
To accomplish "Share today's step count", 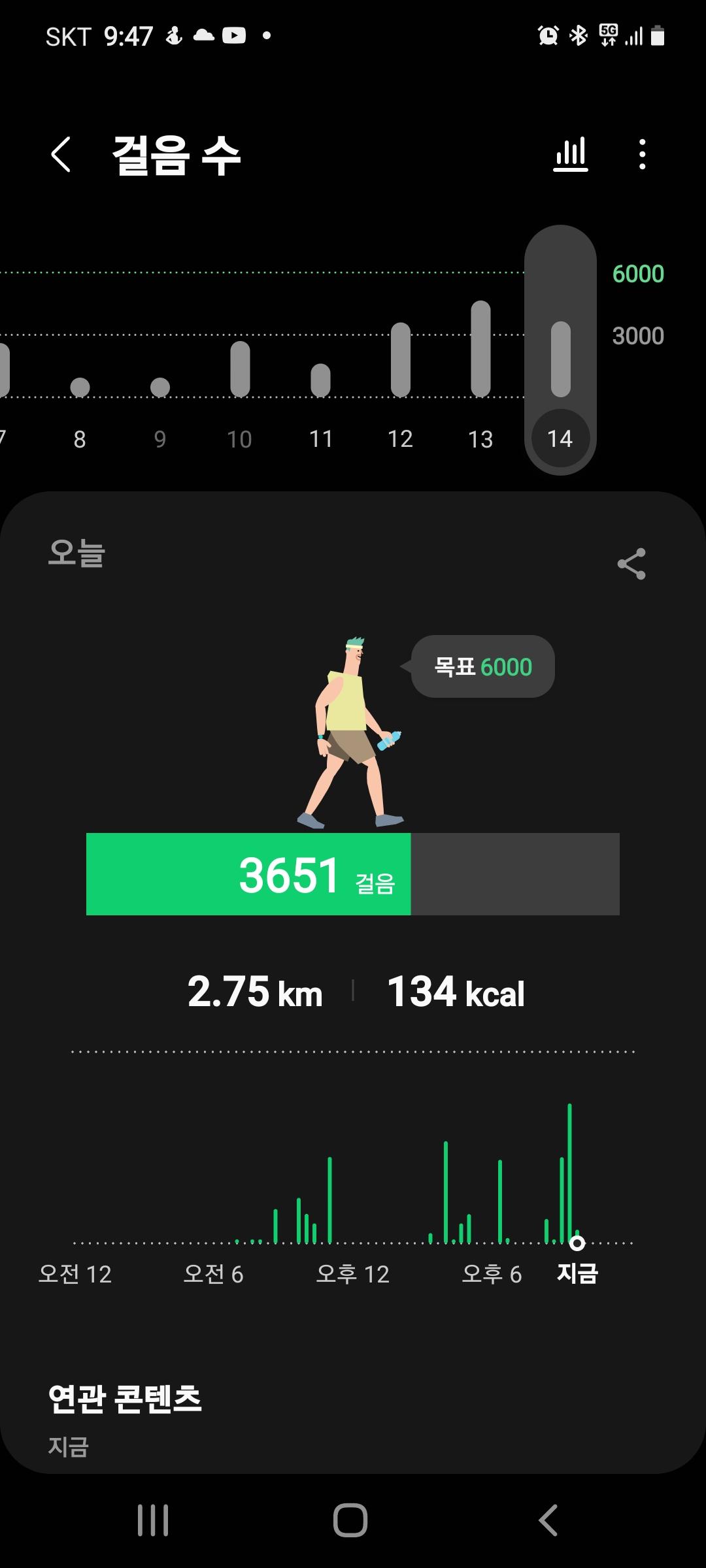I will tap(631, 564).
